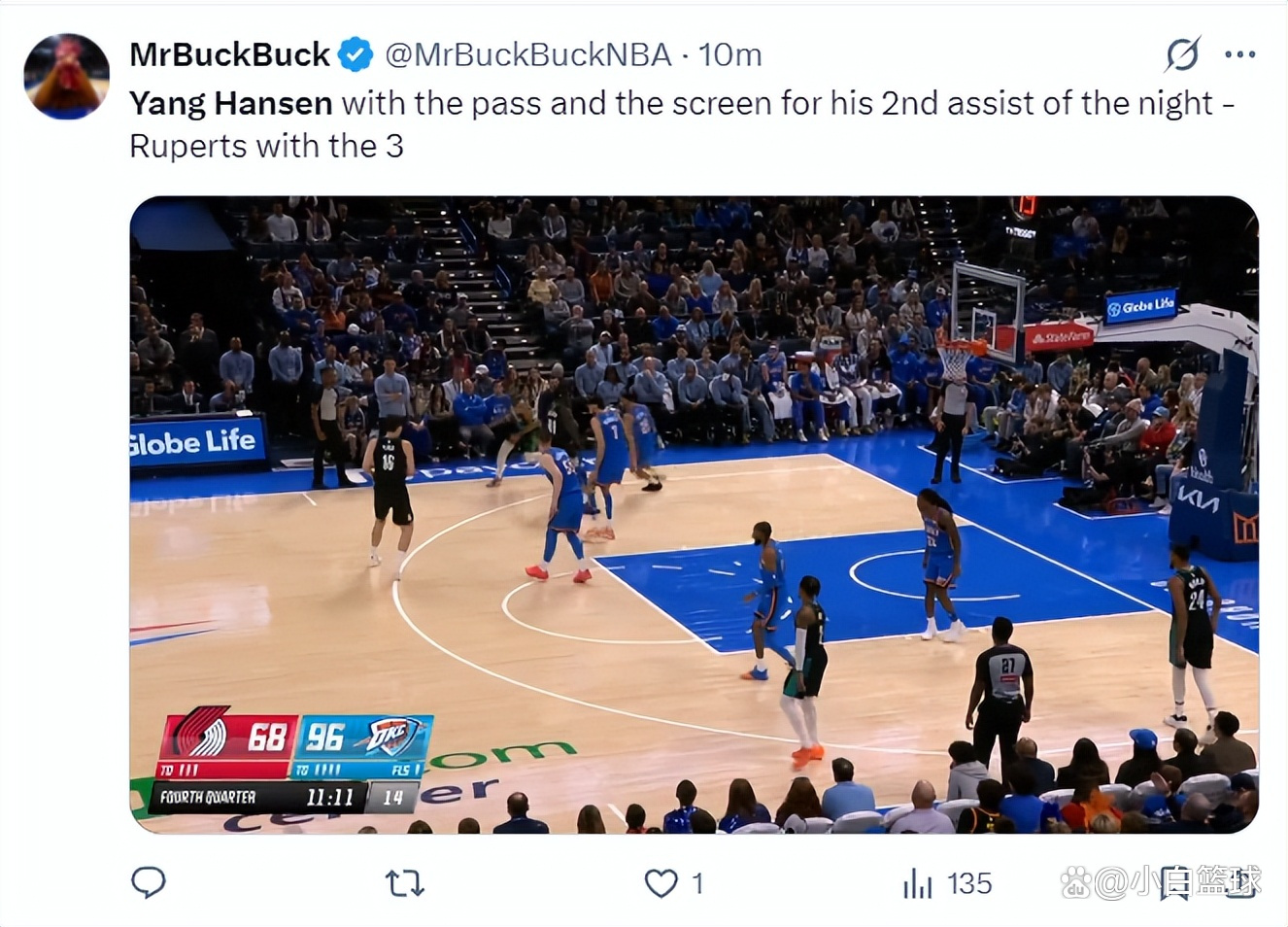Screen dimensions: 1288x927
Task: Like the Yang Hansen post
Action: [x=661, y=882]
